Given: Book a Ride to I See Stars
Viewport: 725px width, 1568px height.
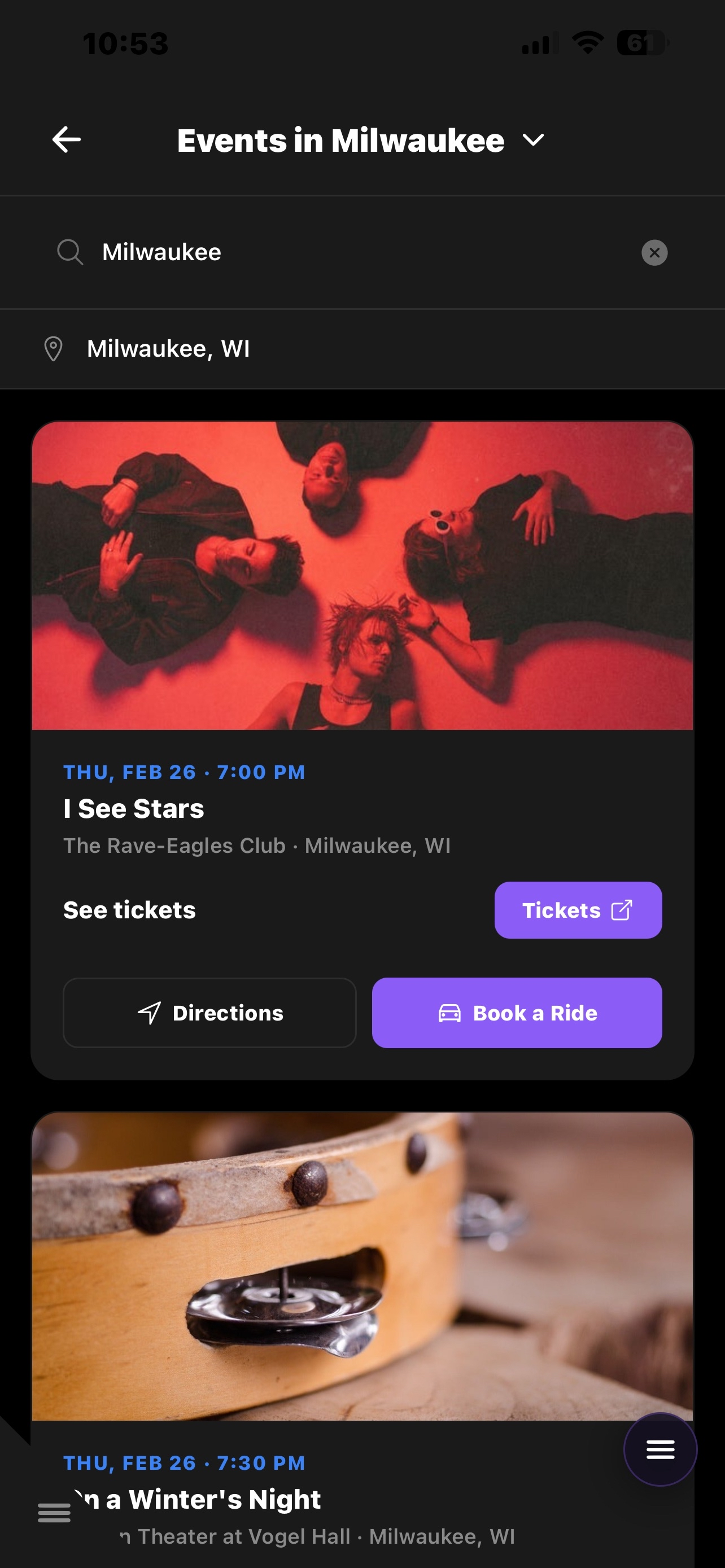Looking at the screenshot, I should point(517,1013).
